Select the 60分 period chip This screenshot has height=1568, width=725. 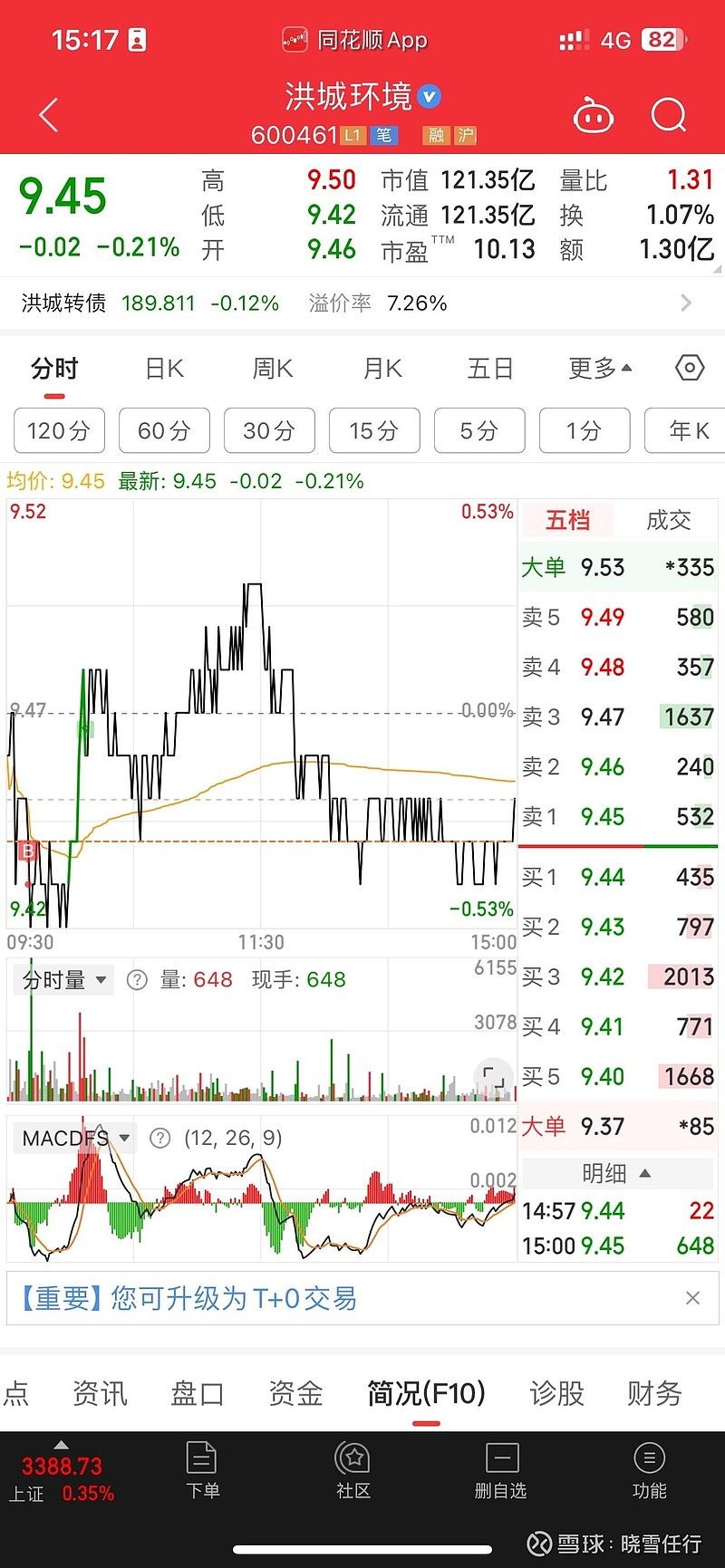pyautogui.click(x=164, y=430)
